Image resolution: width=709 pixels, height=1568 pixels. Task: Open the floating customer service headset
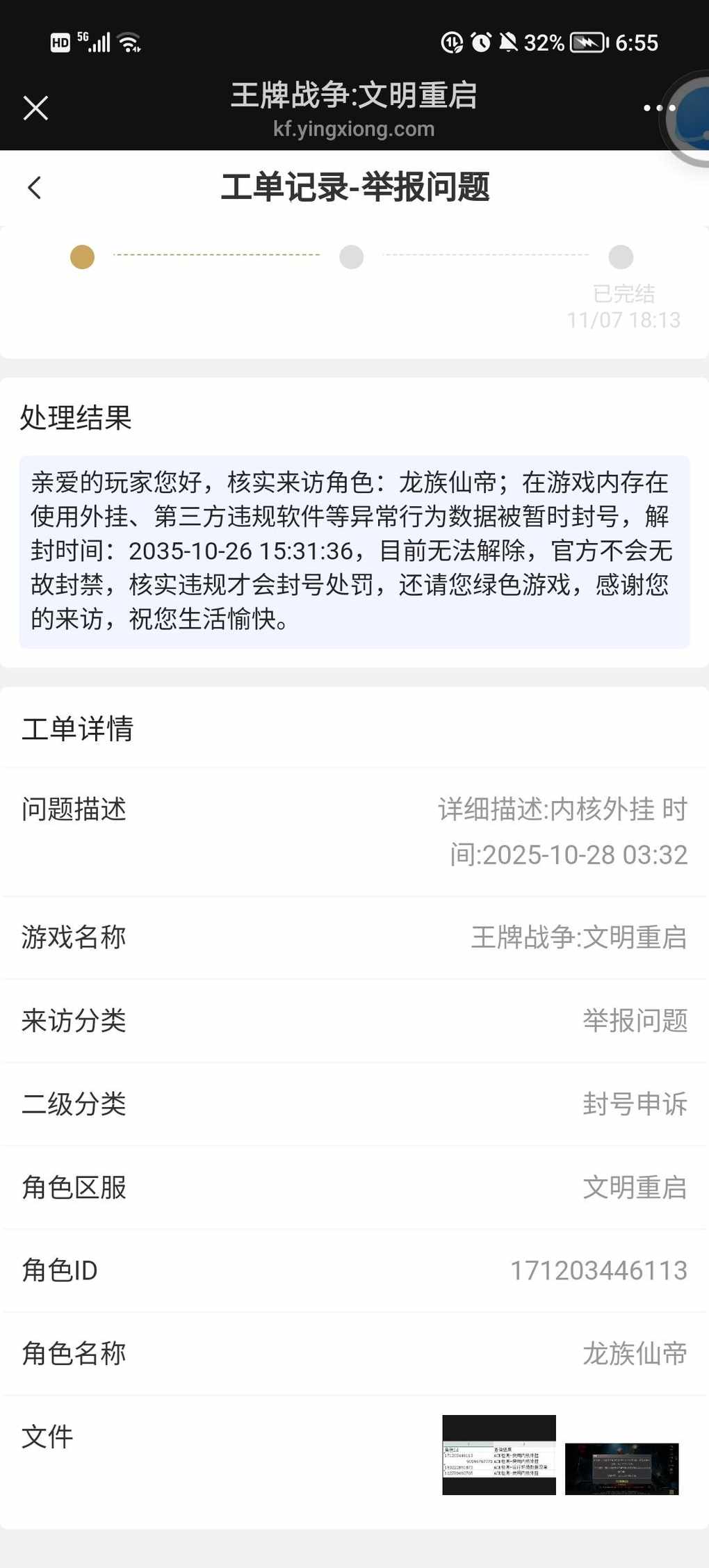[692, 118]
